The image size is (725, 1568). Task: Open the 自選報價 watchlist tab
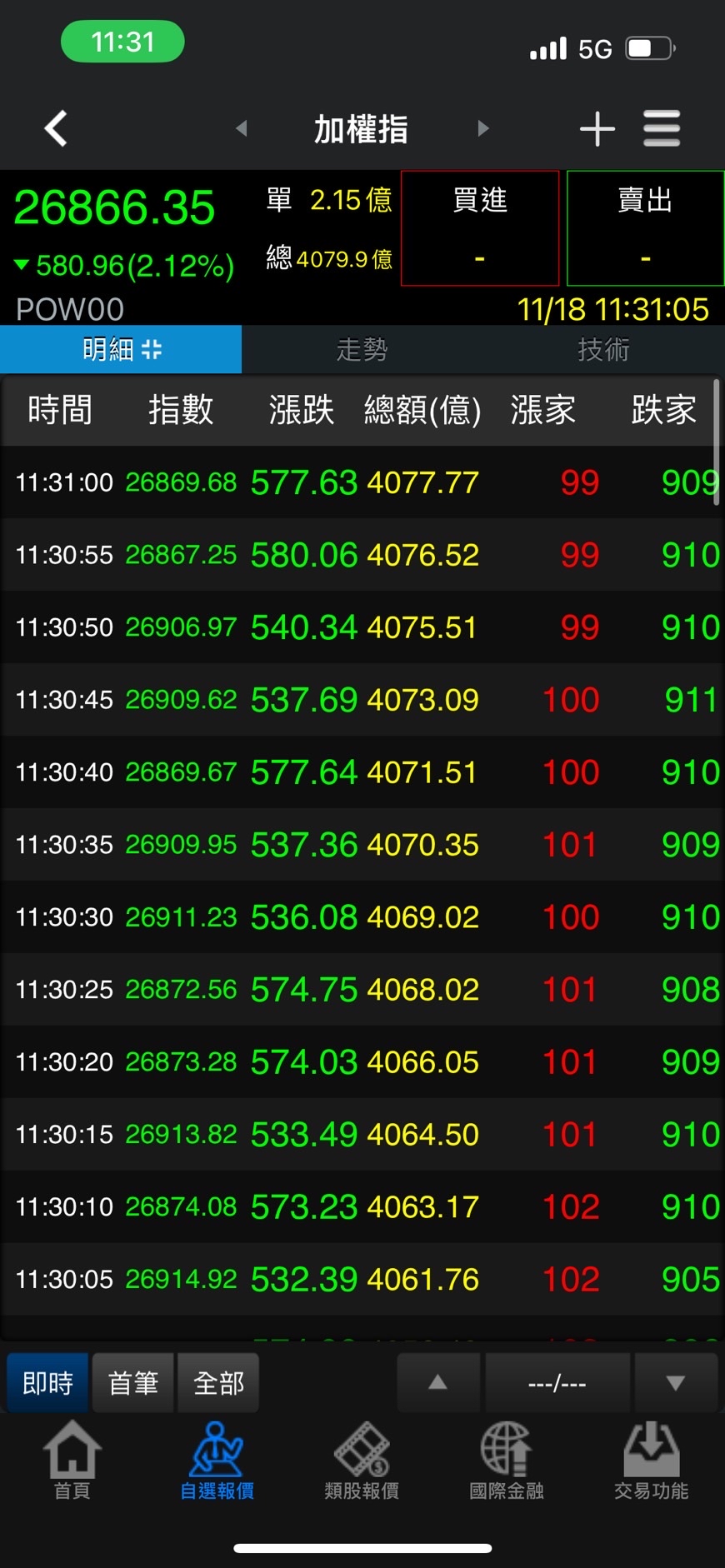pyautogui.click(x=217, y=1461)
